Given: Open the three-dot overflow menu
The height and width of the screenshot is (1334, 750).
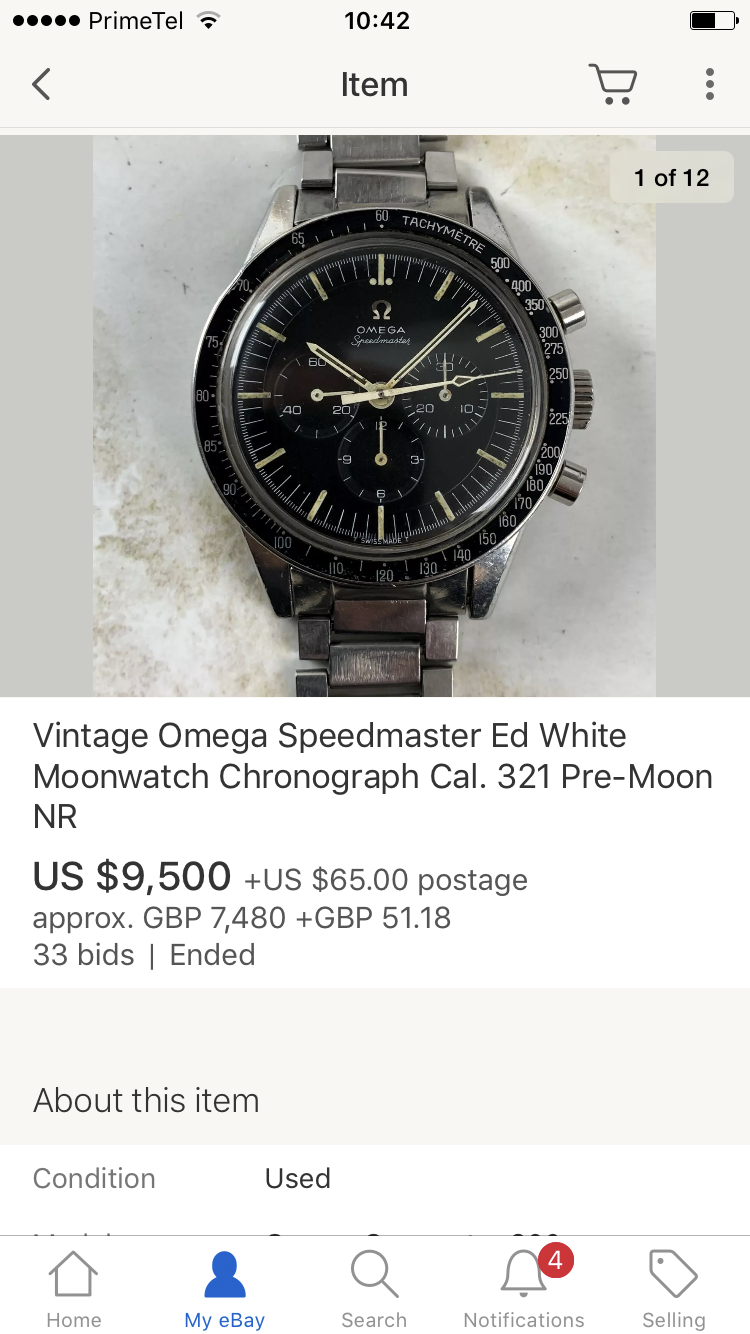Looking at the screenshot, I should pos(709,84).
